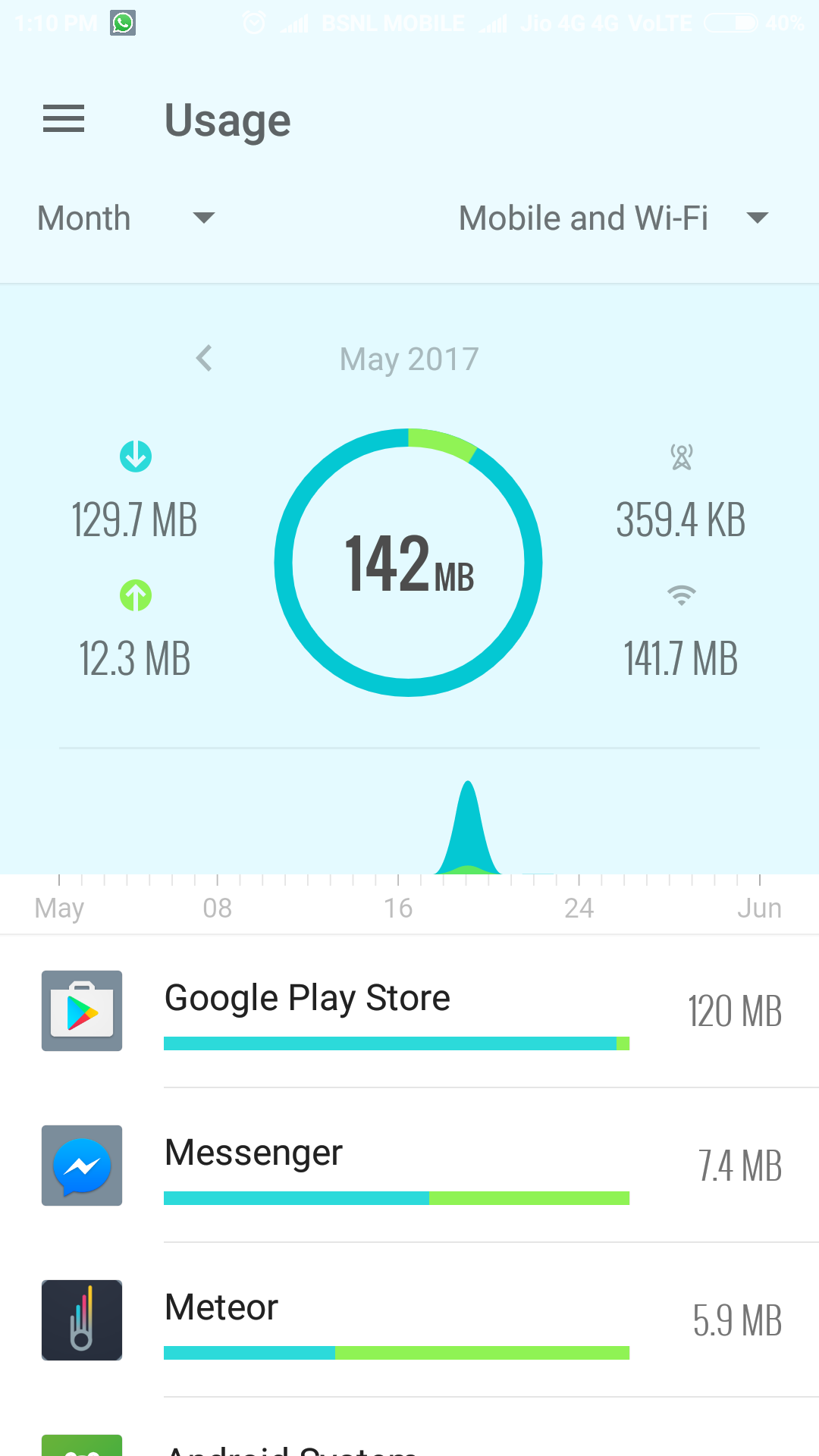Open the Google Play Store app icon
This screenshot has height=1456, width=819.
pyautogui.click(x=81, y=1011)
